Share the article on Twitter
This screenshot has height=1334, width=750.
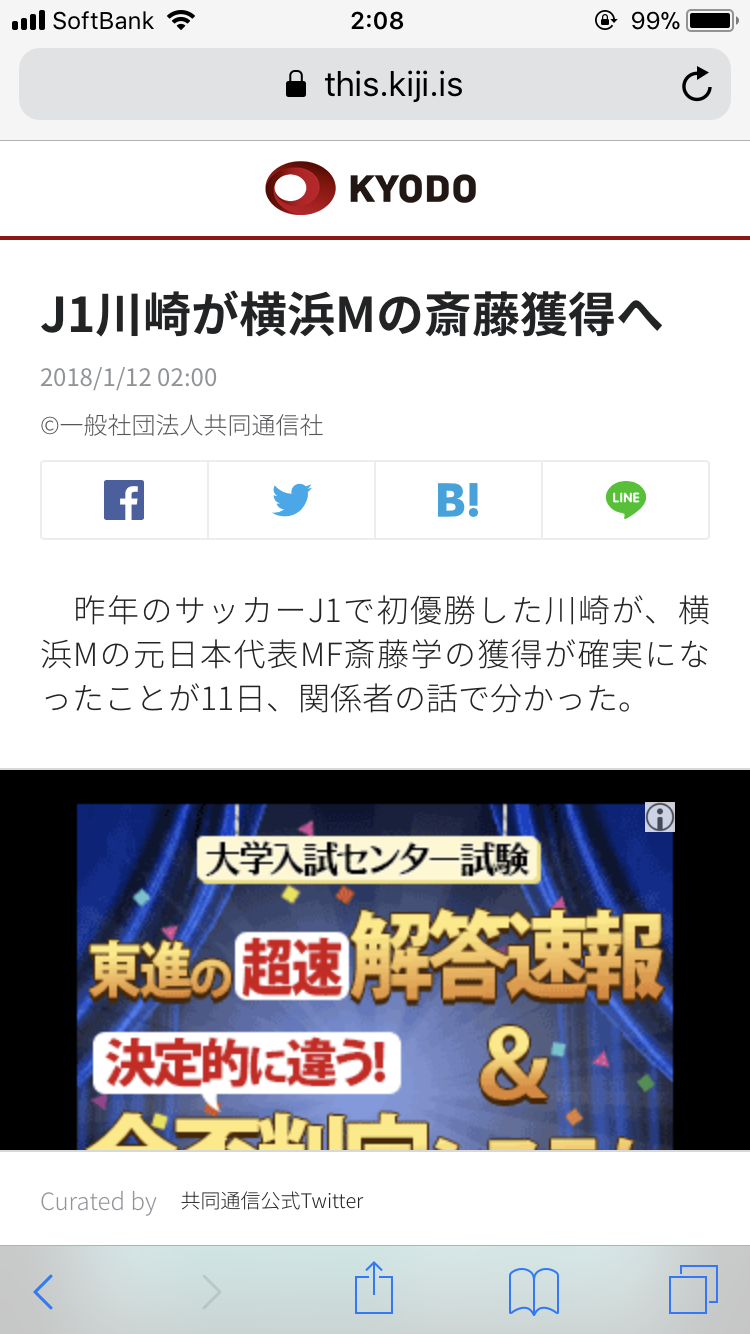point(291,500)
